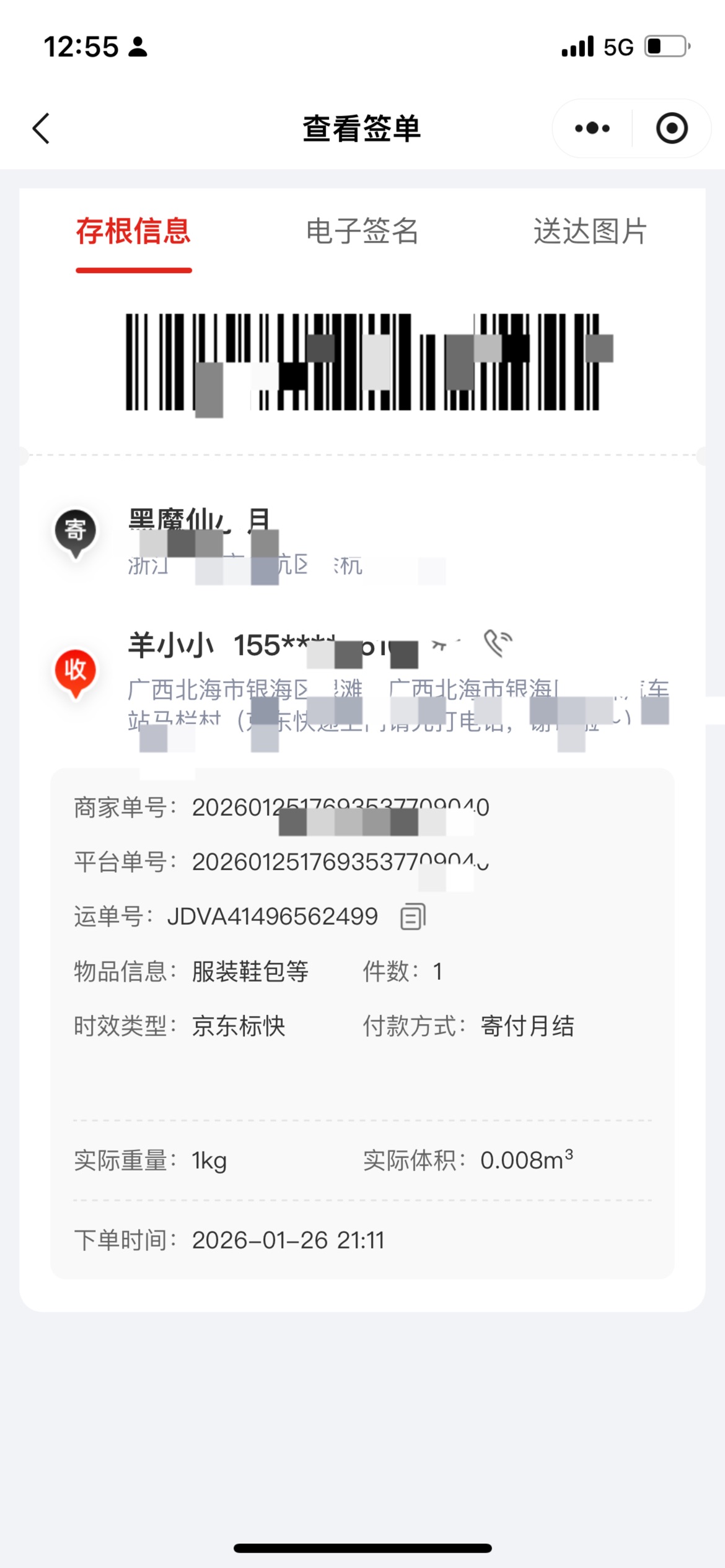Go back from the 查看签单 page

(42, 129)
